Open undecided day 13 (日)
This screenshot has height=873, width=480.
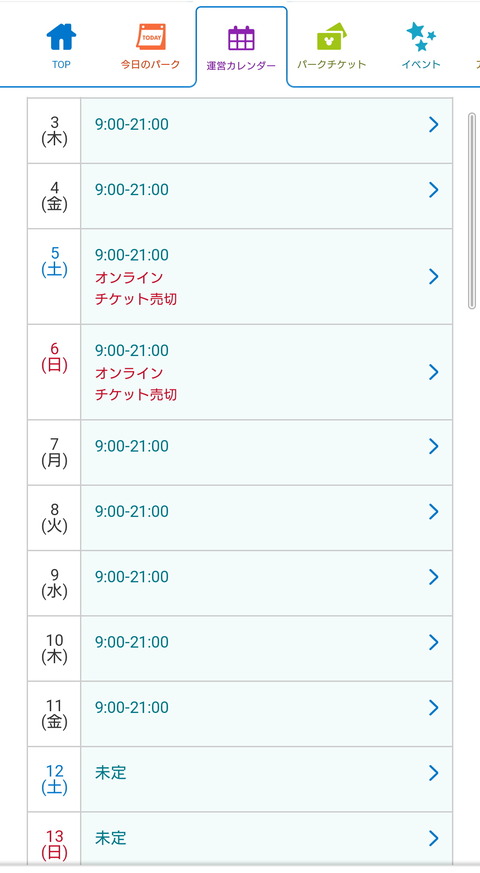coord(240,838)
